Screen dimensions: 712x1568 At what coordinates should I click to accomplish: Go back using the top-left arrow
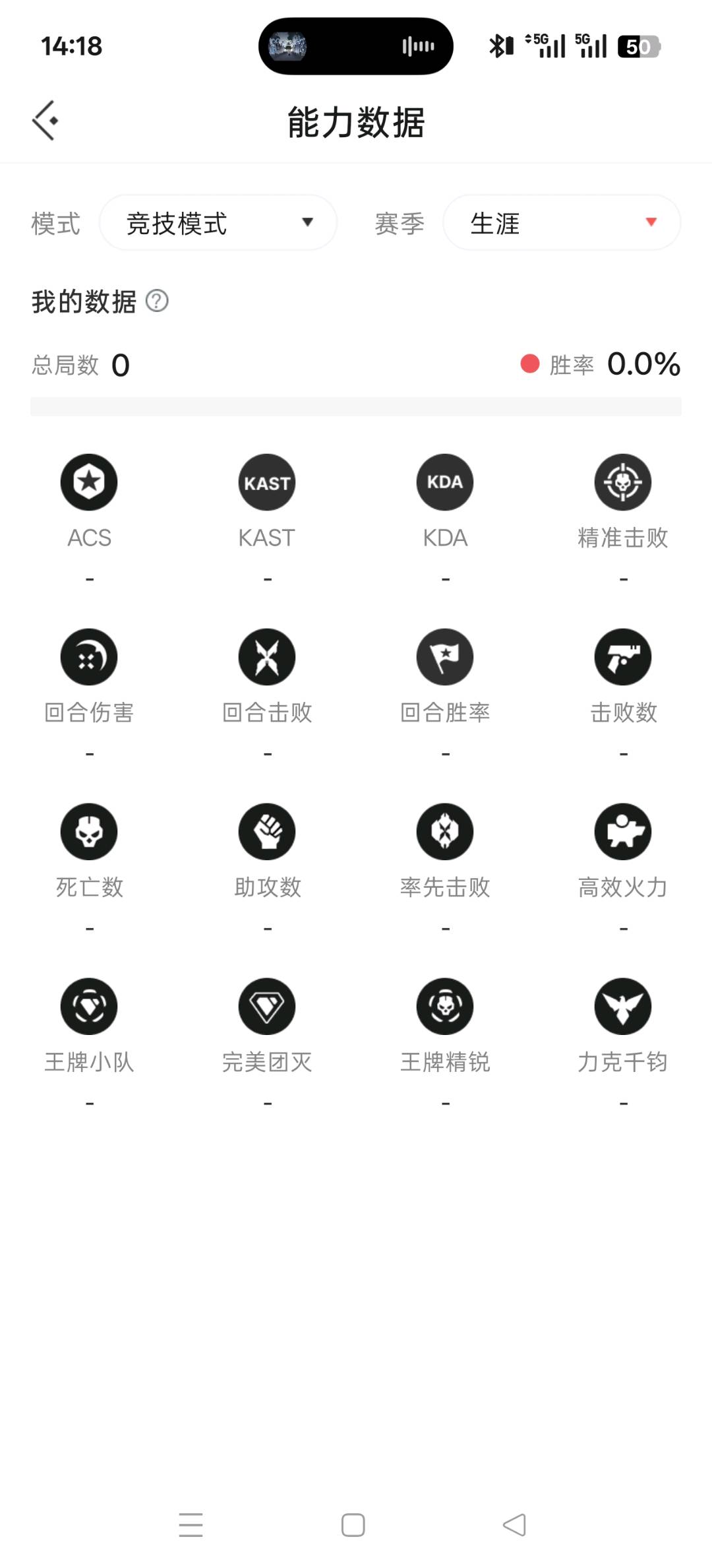[45, 121]
